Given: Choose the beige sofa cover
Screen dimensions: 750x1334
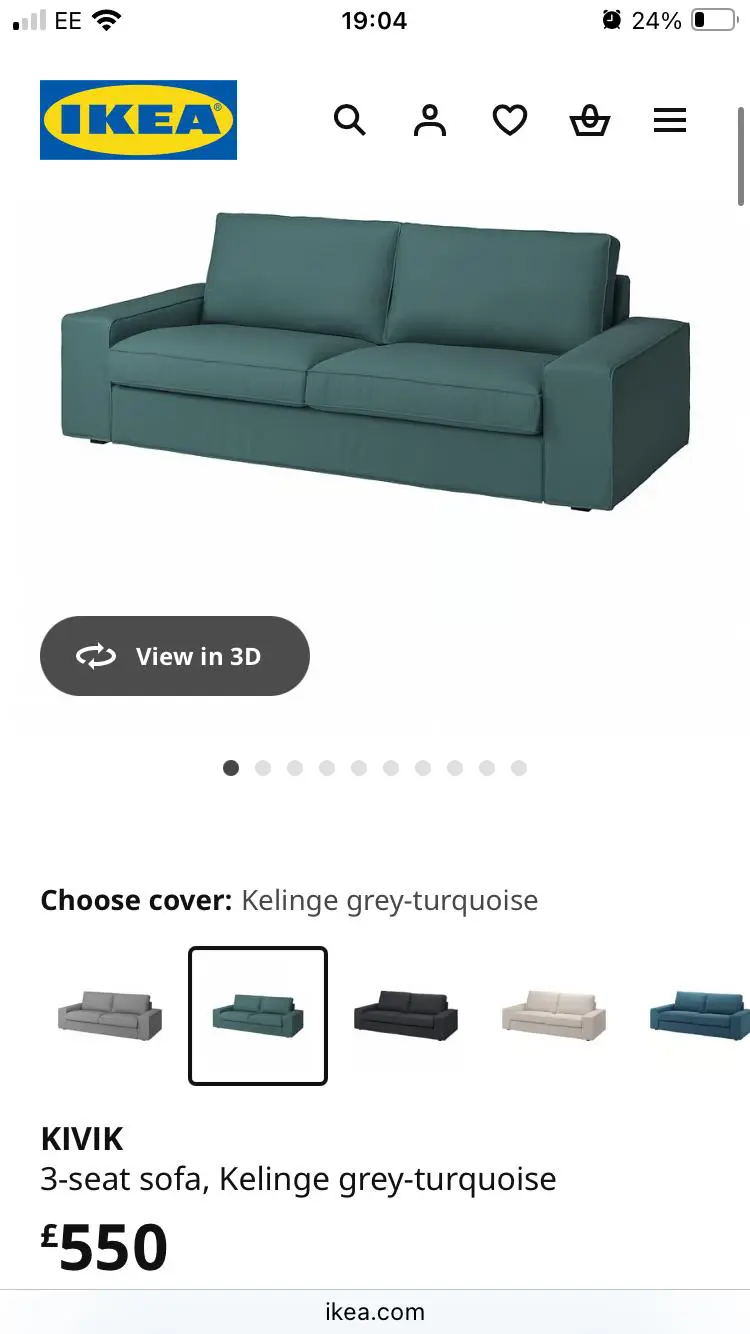Looking at the screenshot, I should point(554,1015).
